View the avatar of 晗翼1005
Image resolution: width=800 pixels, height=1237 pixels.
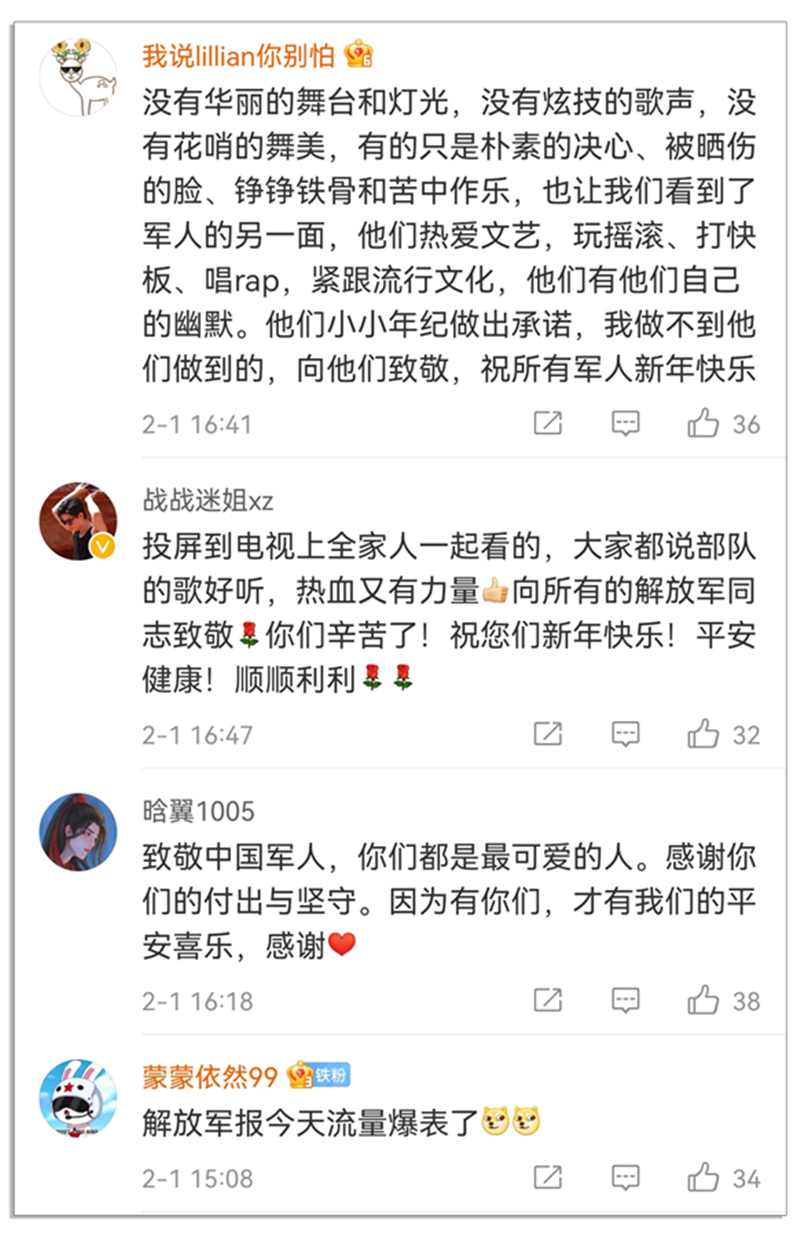78,832
